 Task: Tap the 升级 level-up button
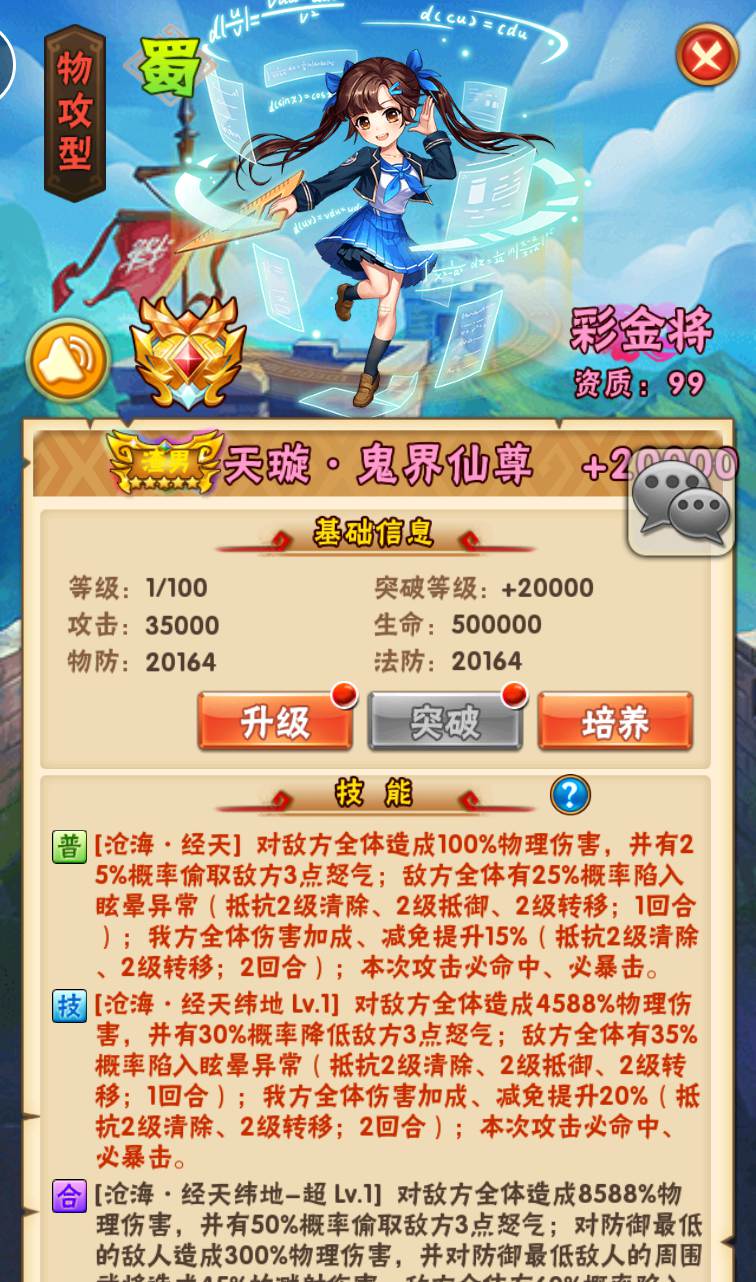pos(275,721)
